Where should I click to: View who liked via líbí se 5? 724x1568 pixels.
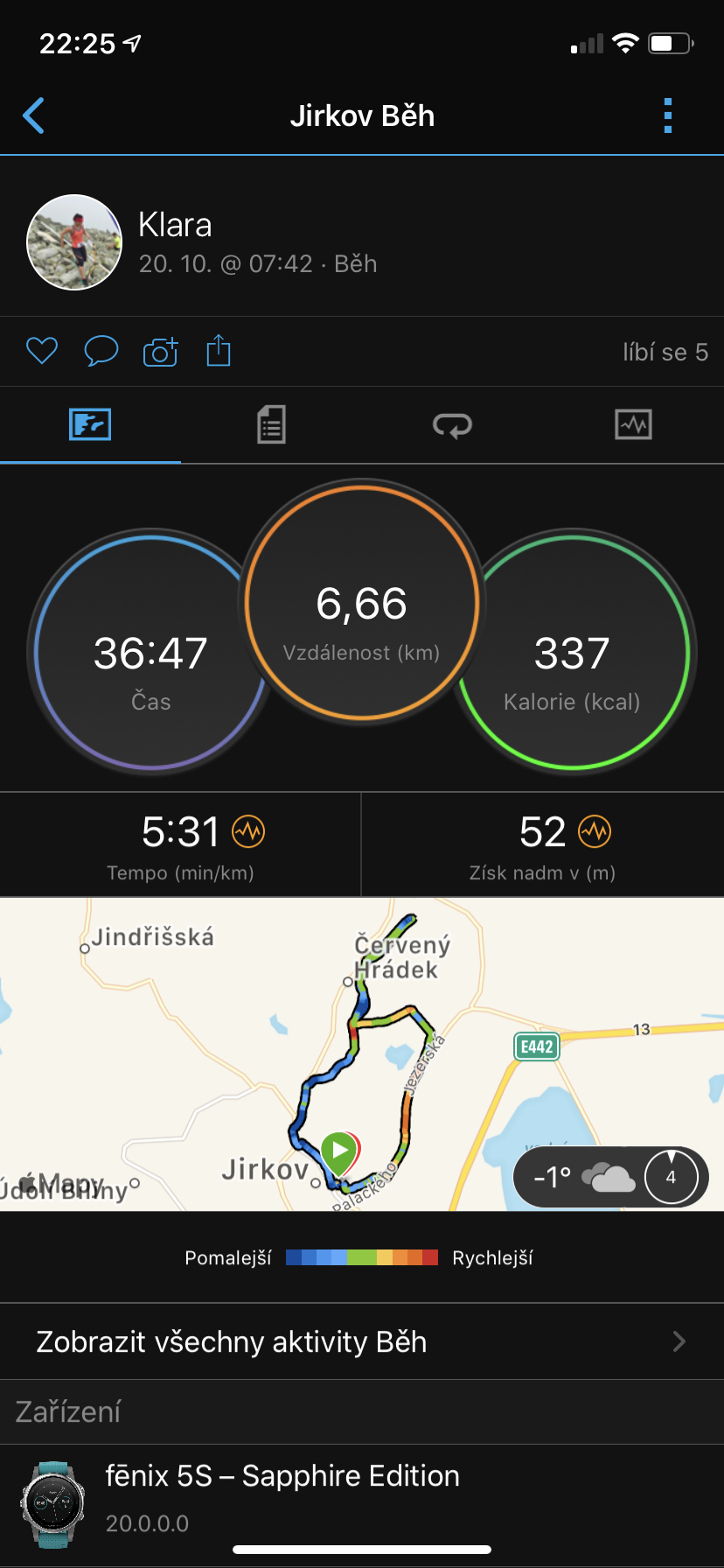665,352
